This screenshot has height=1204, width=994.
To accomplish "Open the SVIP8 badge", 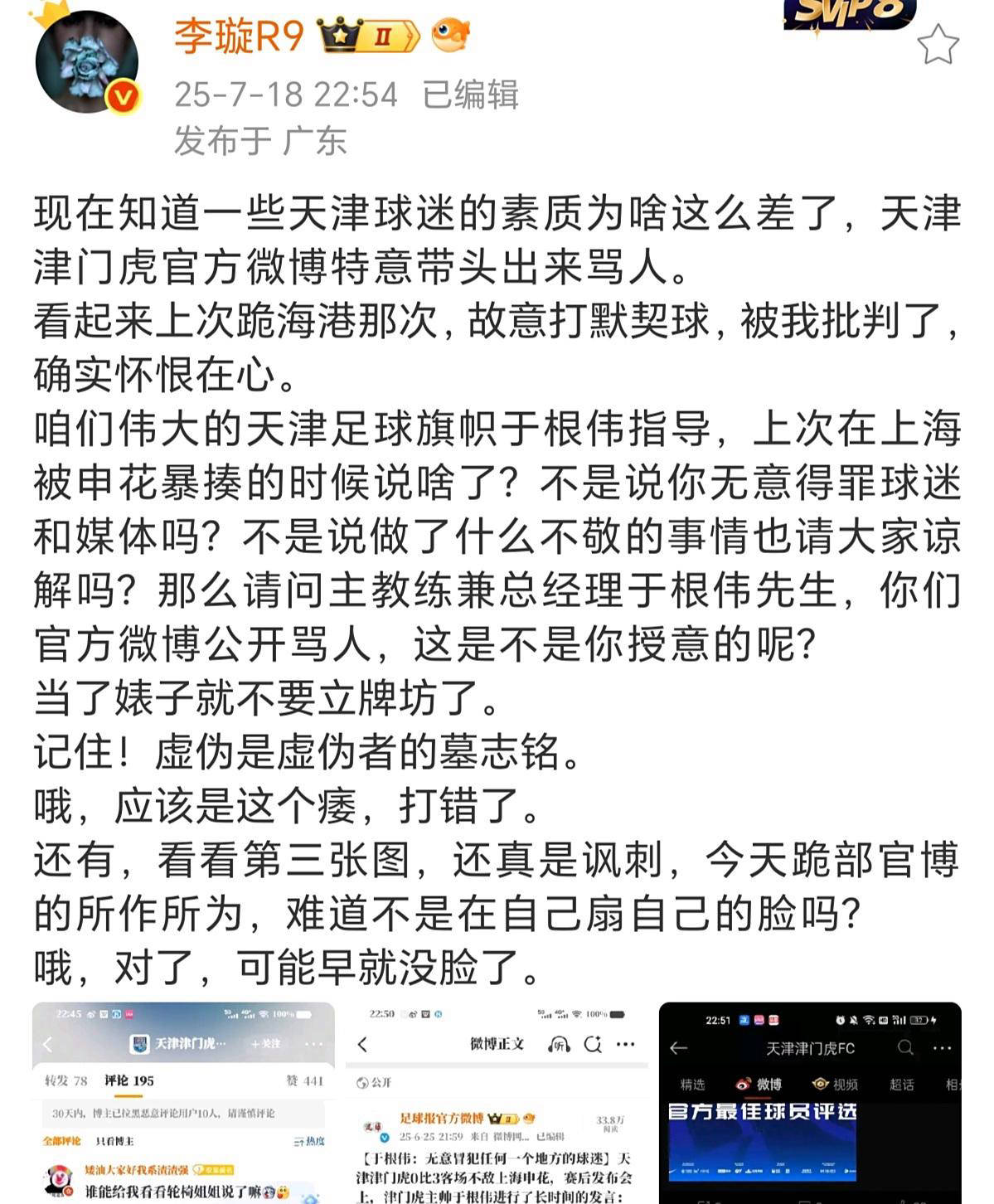I will tap(849, 14).
